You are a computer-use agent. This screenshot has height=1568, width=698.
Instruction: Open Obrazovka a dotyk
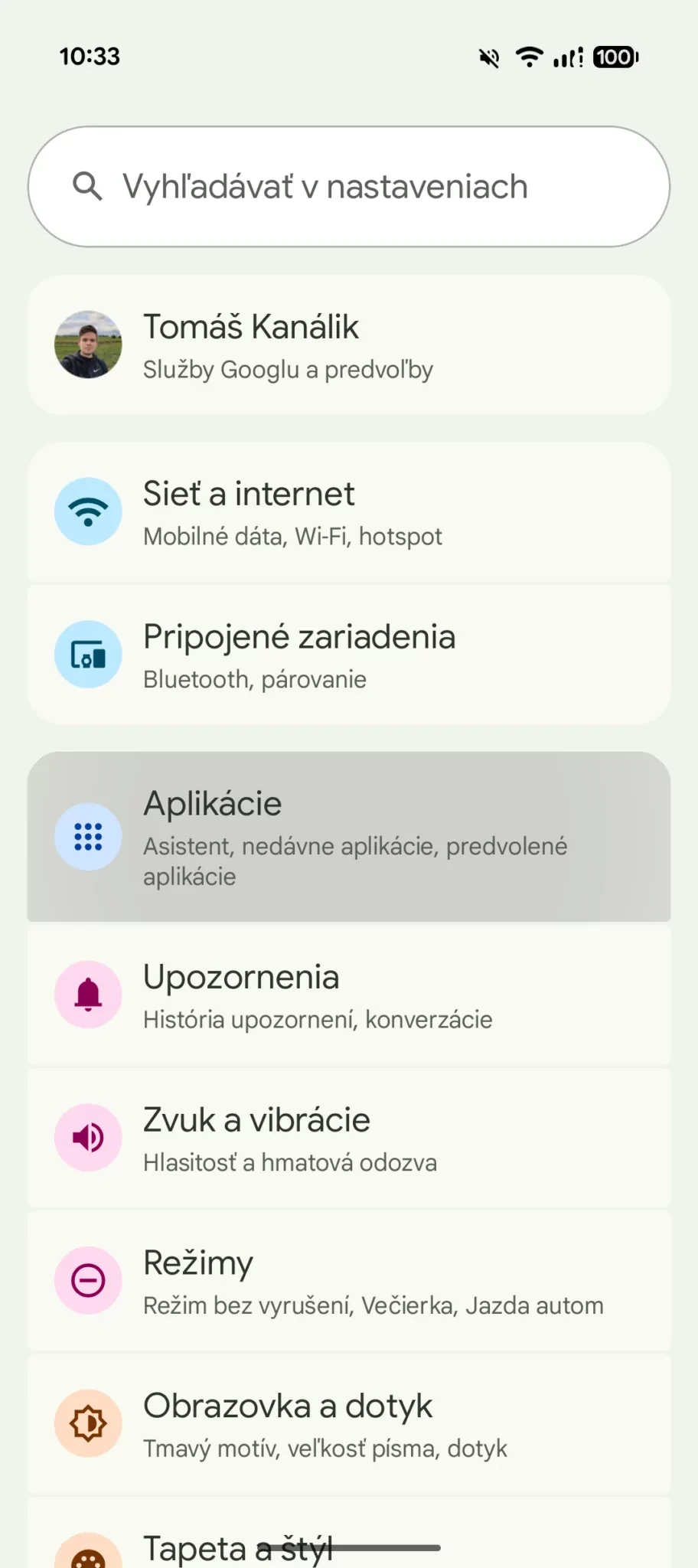(349, 1424)
